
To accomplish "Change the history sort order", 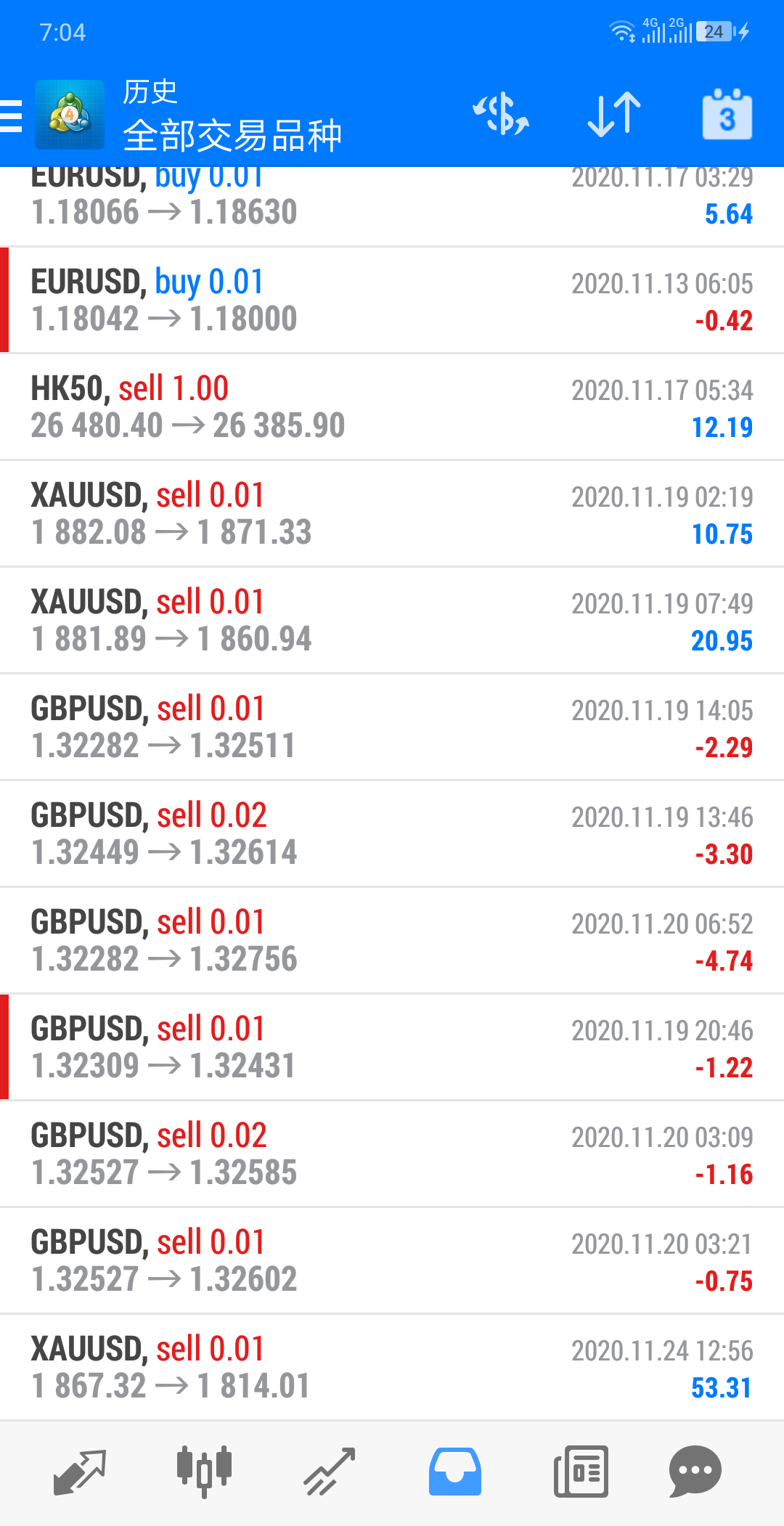I will pos(614,115).
